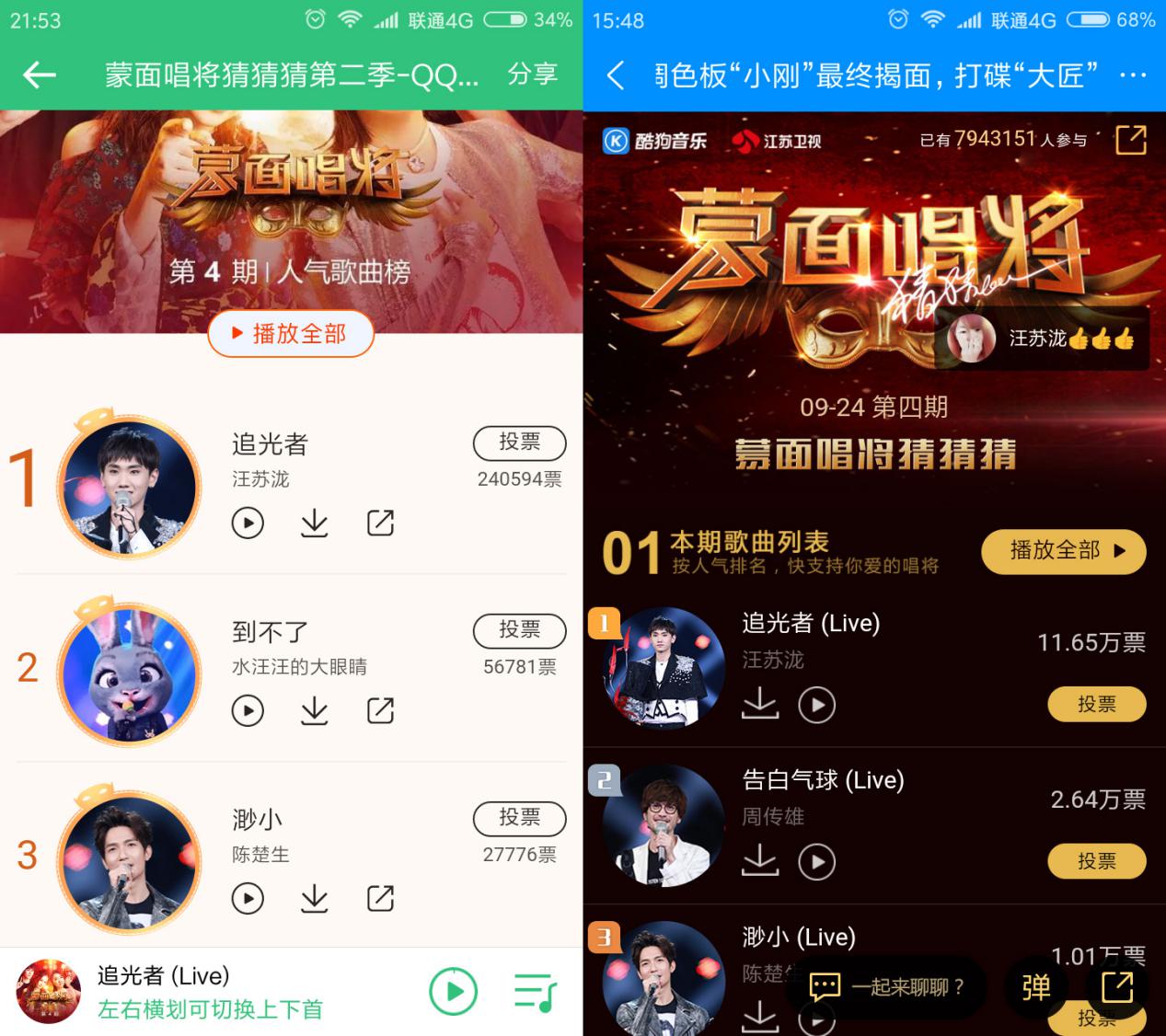
Task: Play 到不了 by 水汪汪的大眼睛
Action: [248, 710]
